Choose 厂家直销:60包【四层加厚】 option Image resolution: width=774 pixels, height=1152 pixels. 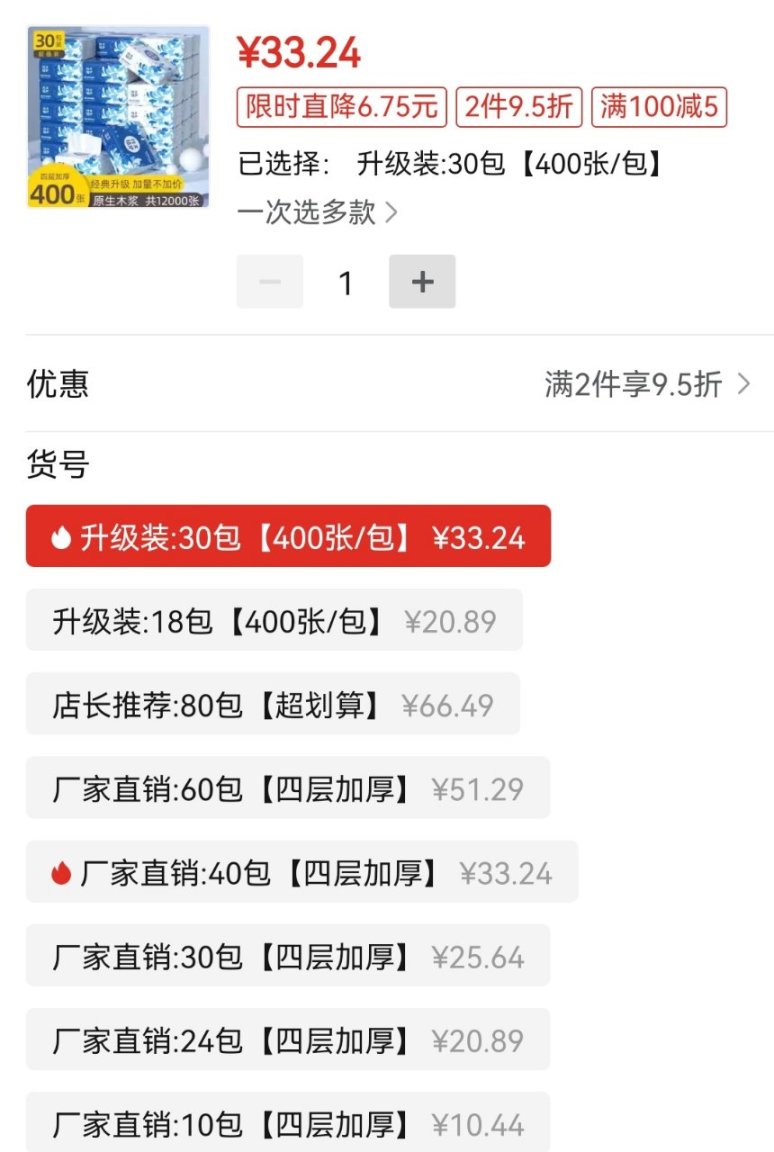coord(287,789)
